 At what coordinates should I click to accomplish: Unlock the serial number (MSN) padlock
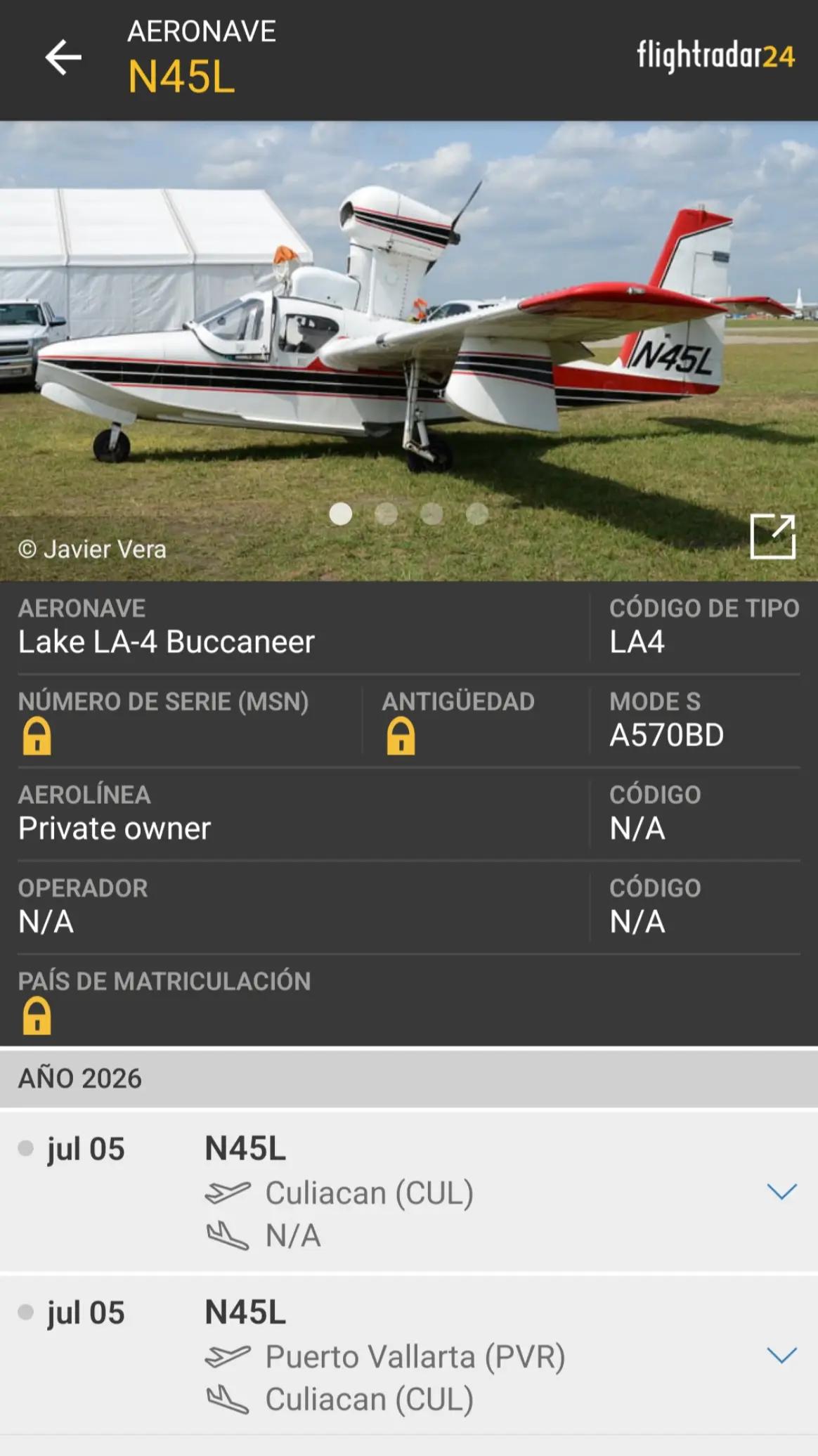37,736
